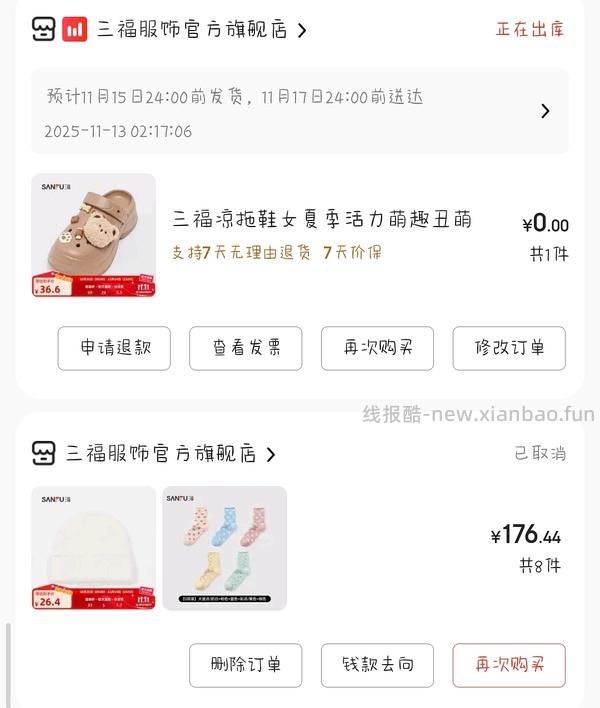Image resolution: width=600 pixels, height=708 pixels.
Task: Delete the cancelled order with 删除订单
Action: [245, 665]
